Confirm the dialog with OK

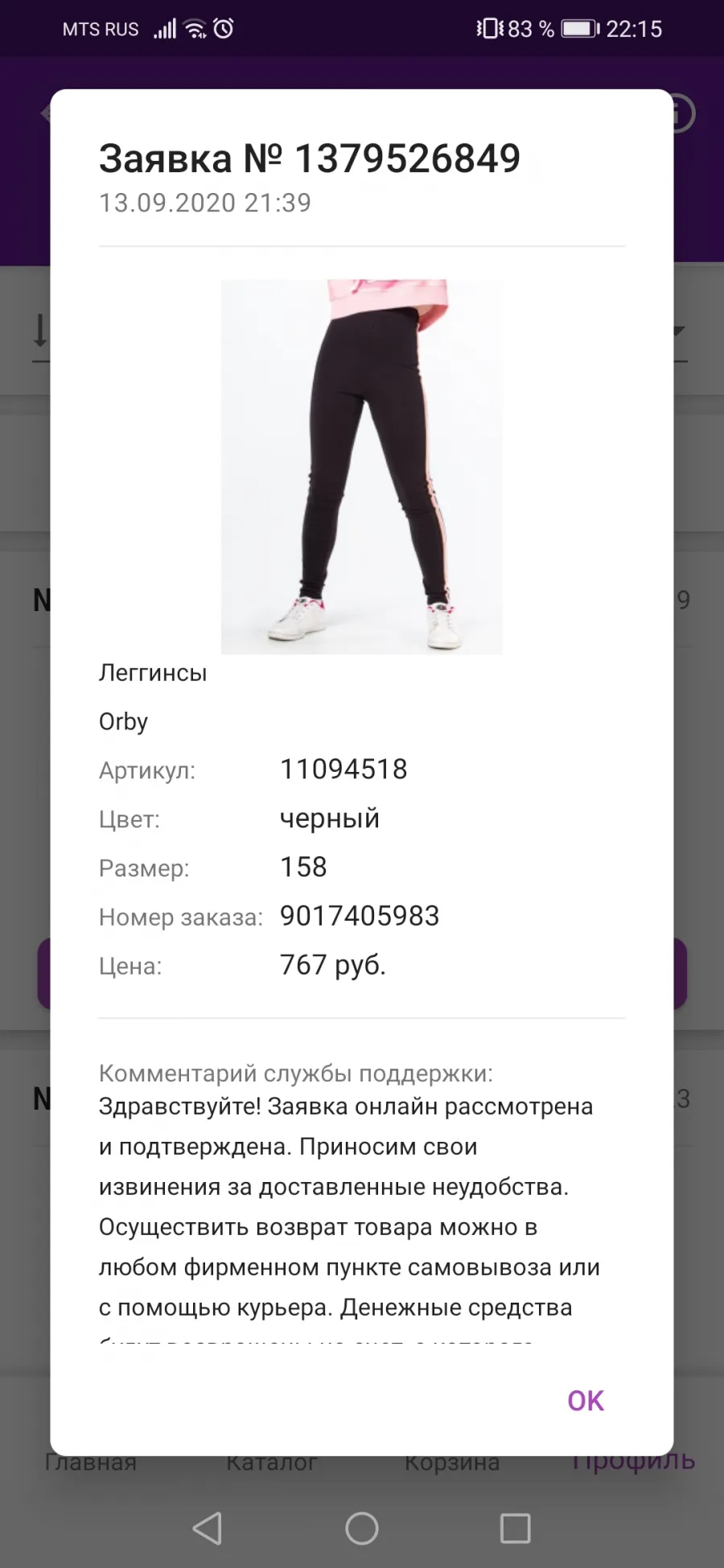tap(585, 1401)
